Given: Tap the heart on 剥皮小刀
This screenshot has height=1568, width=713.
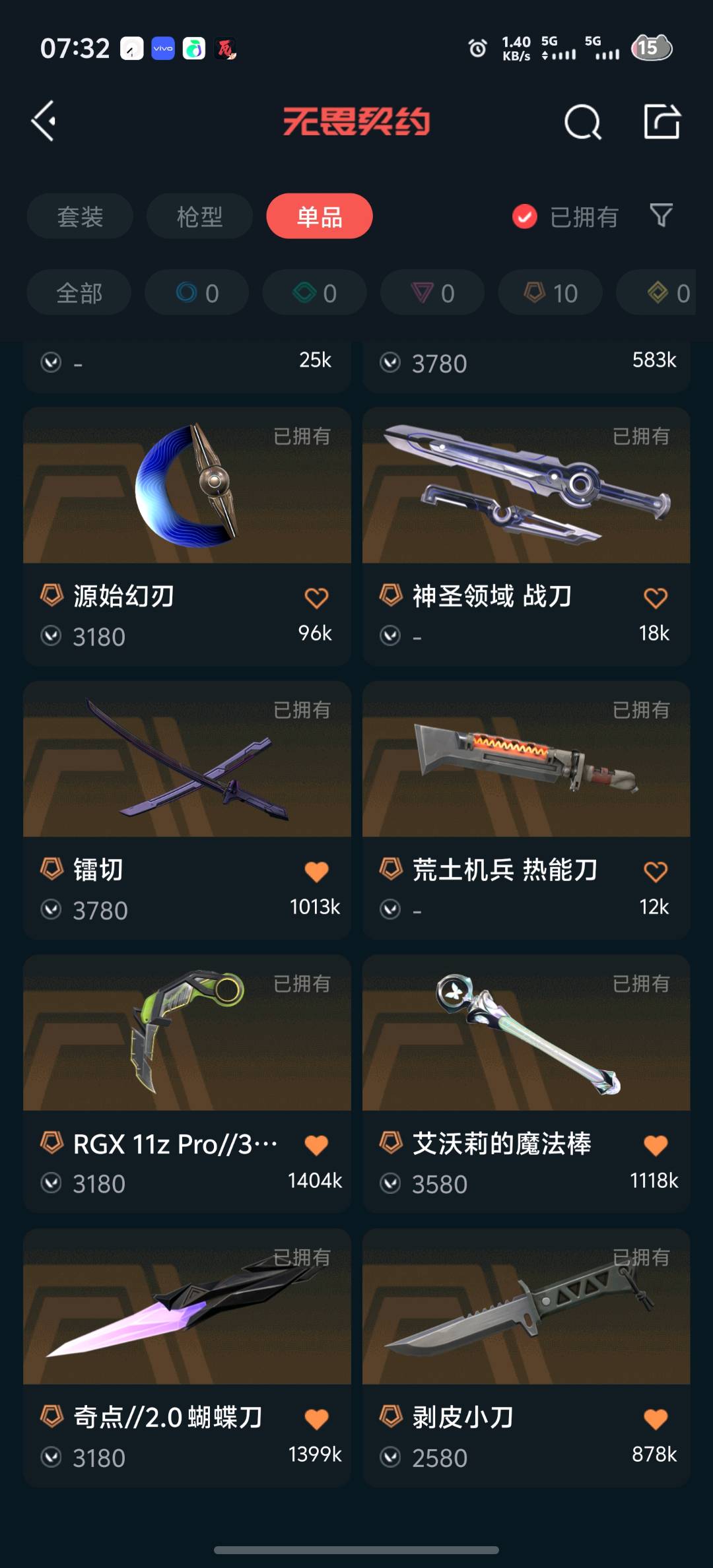Looking at the screenshot, I should 656,1419.
